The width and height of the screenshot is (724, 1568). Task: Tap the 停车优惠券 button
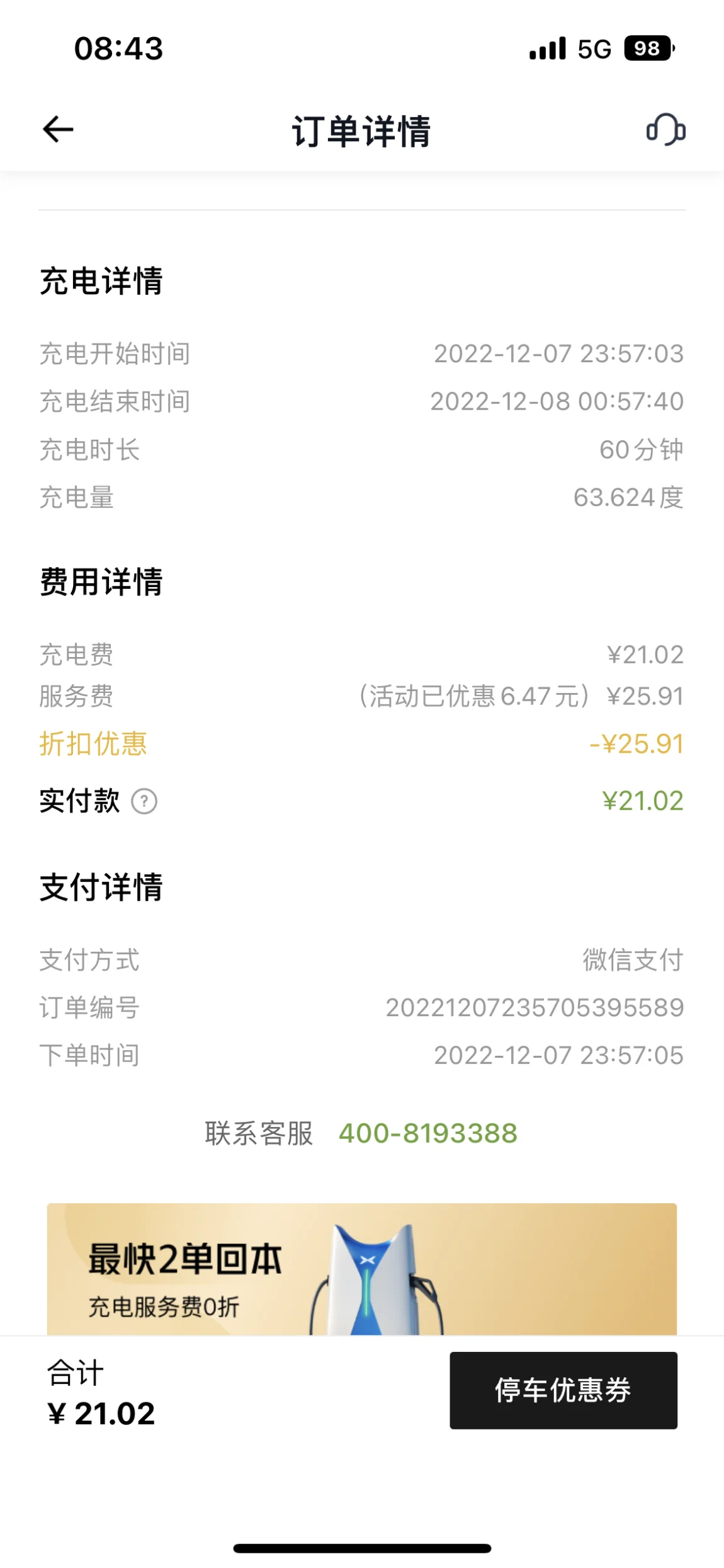(x=563, y=1390)
